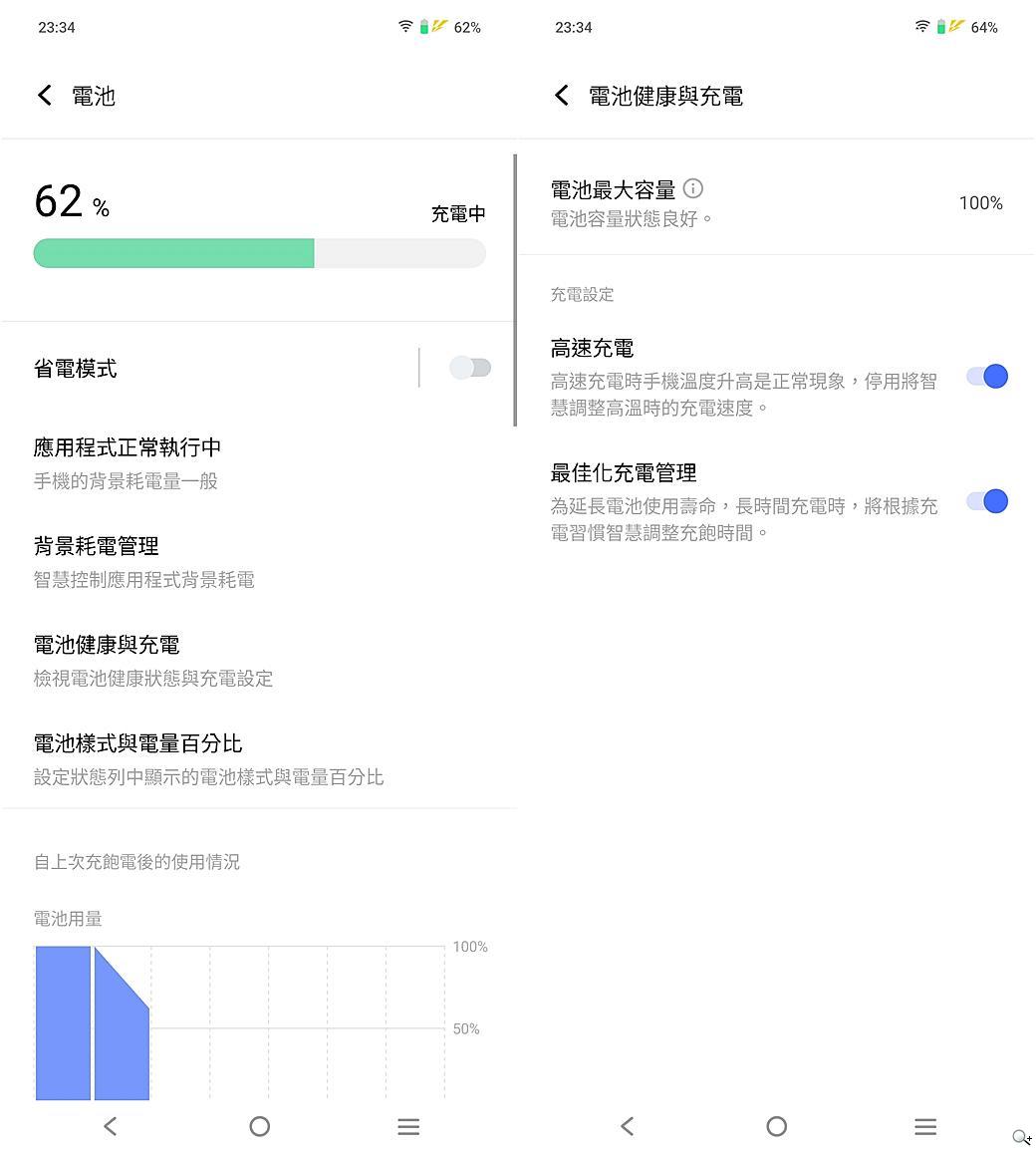Open 應用程式正常執行中 details
Screen dimensions: 1036x1151
click(x=199, y=462)
